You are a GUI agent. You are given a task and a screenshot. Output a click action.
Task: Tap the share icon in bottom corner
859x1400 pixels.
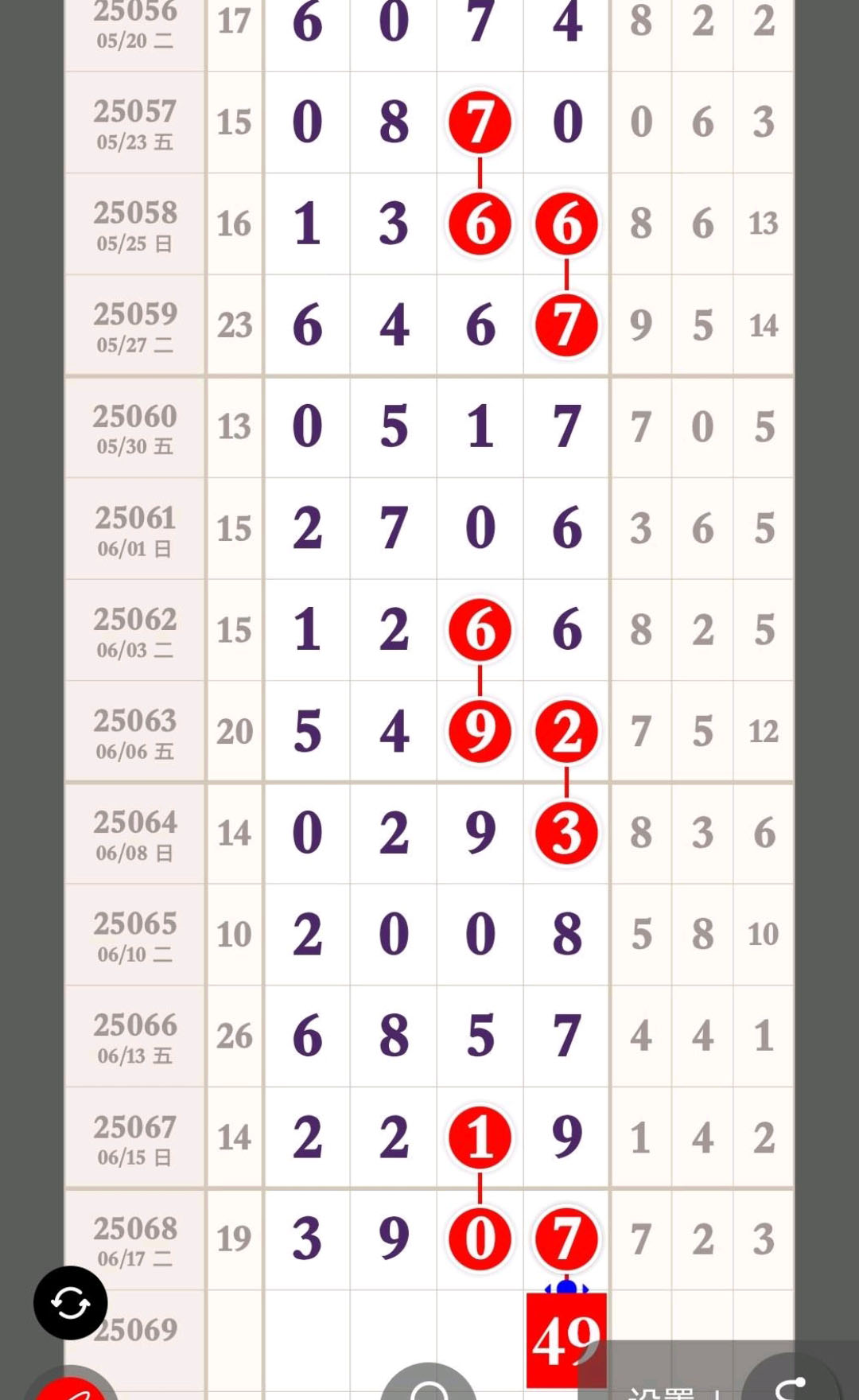click(x=790, y=1382)
